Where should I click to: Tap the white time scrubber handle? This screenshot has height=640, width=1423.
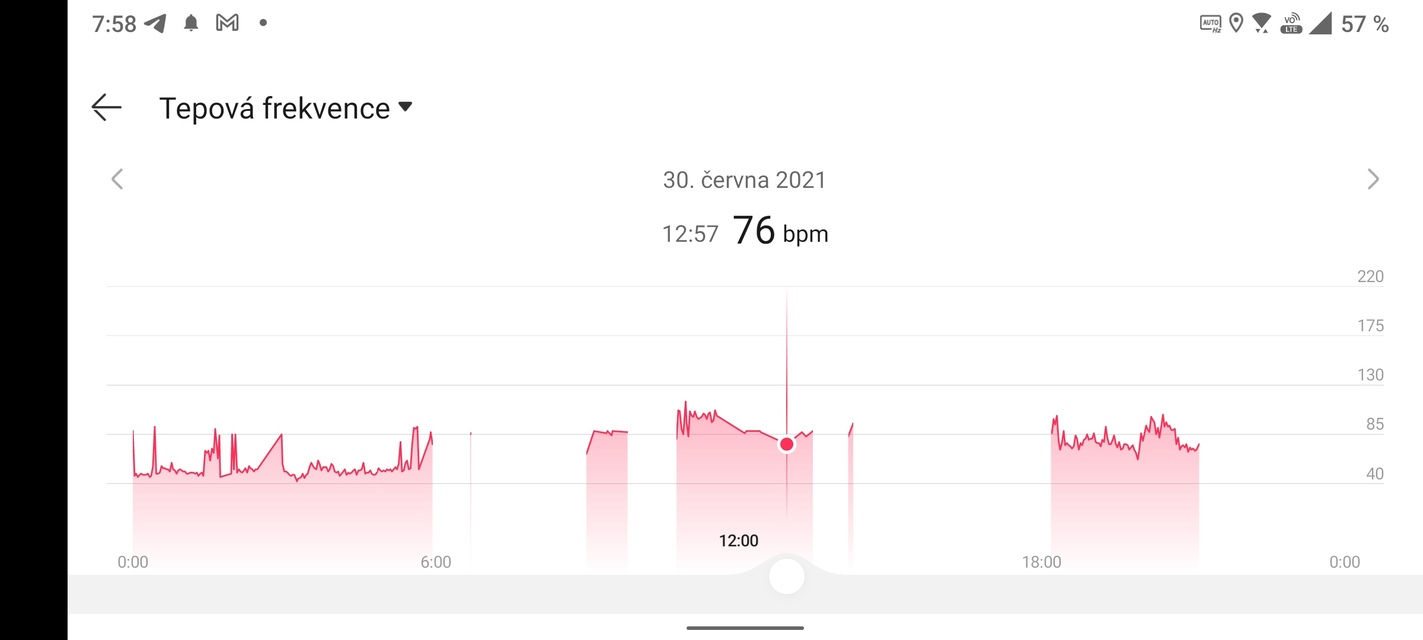(787, 577)
